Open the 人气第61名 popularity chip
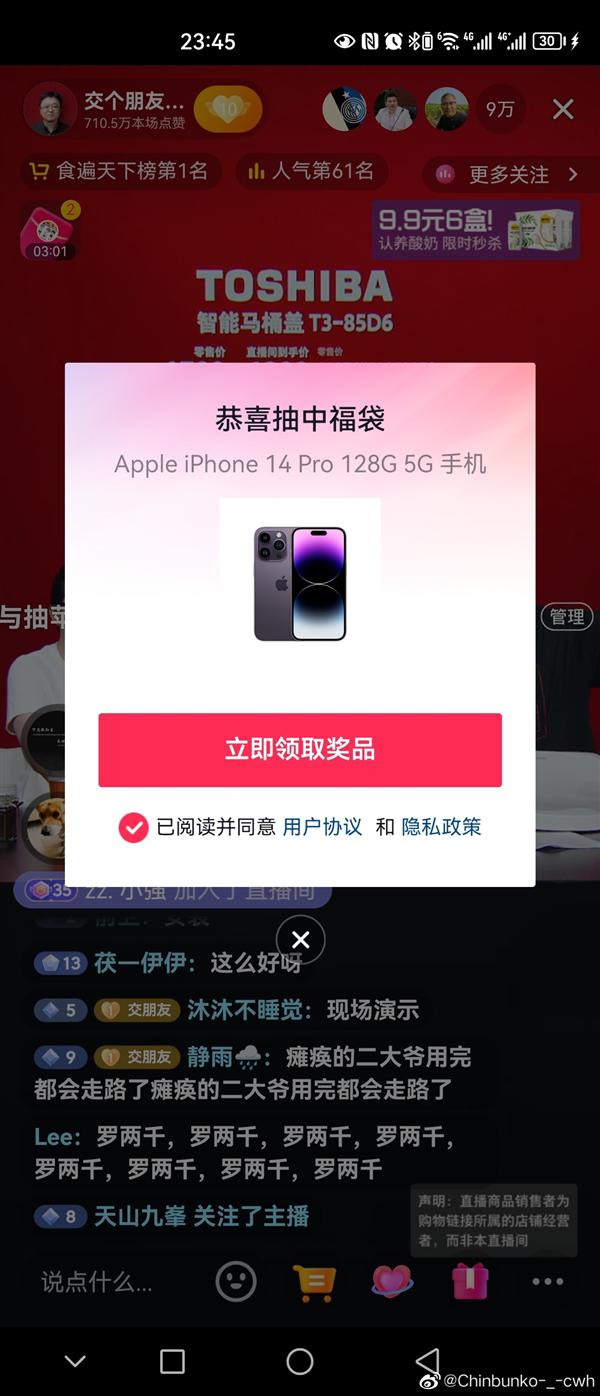The height and width of the screenshot is (1396, 600). click(x=311, y=172)
